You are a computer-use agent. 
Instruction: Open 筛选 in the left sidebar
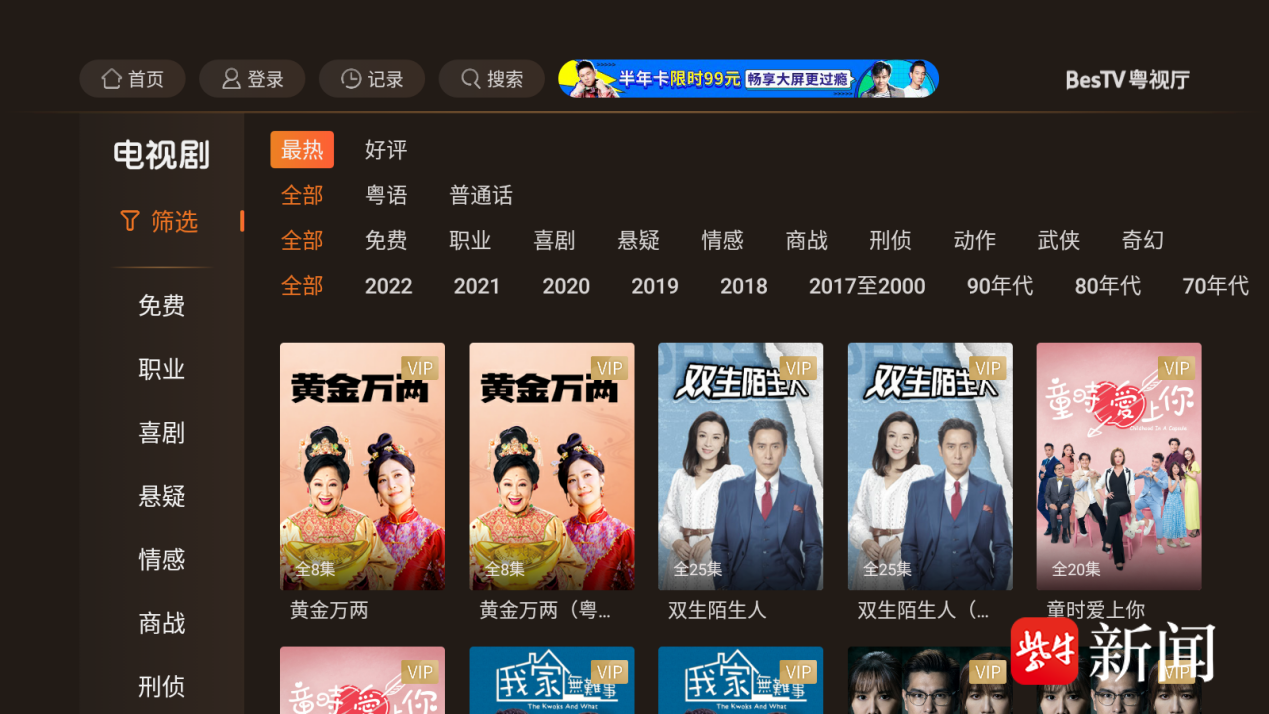pyautogui.click(x=160, y=221)
